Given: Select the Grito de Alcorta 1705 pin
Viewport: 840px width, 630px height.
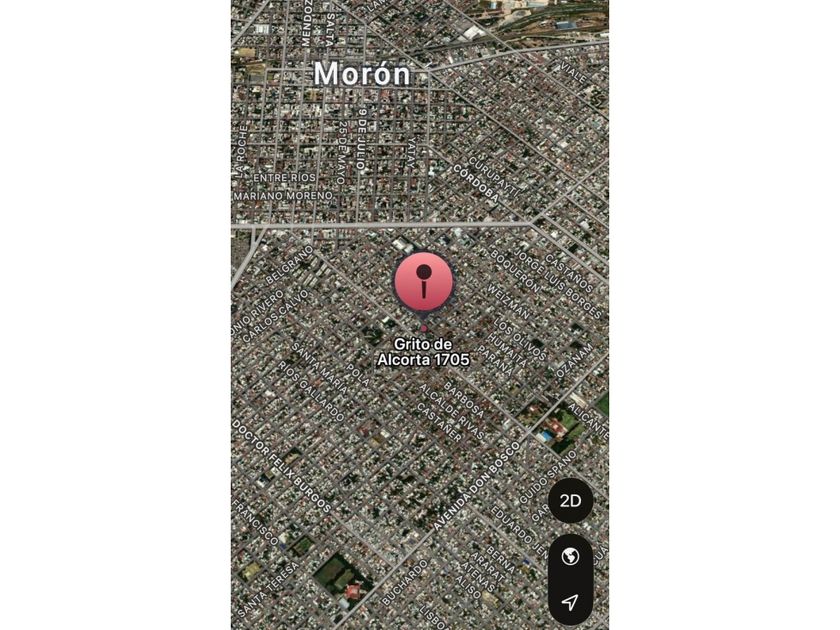Looking at the screenshot, I should coord(424,282).
